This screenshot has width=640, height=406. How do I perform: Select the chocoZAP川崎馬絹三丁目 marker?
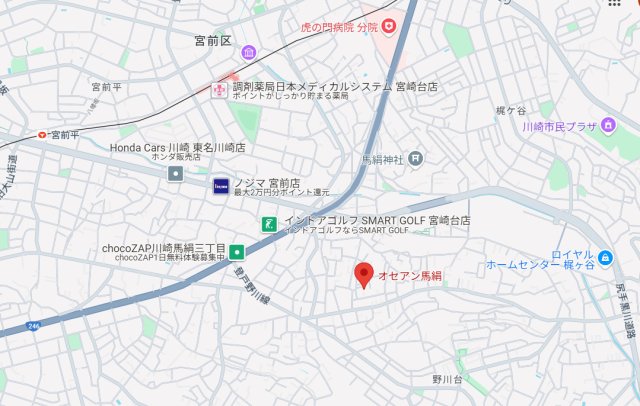(x=237, y=252)
